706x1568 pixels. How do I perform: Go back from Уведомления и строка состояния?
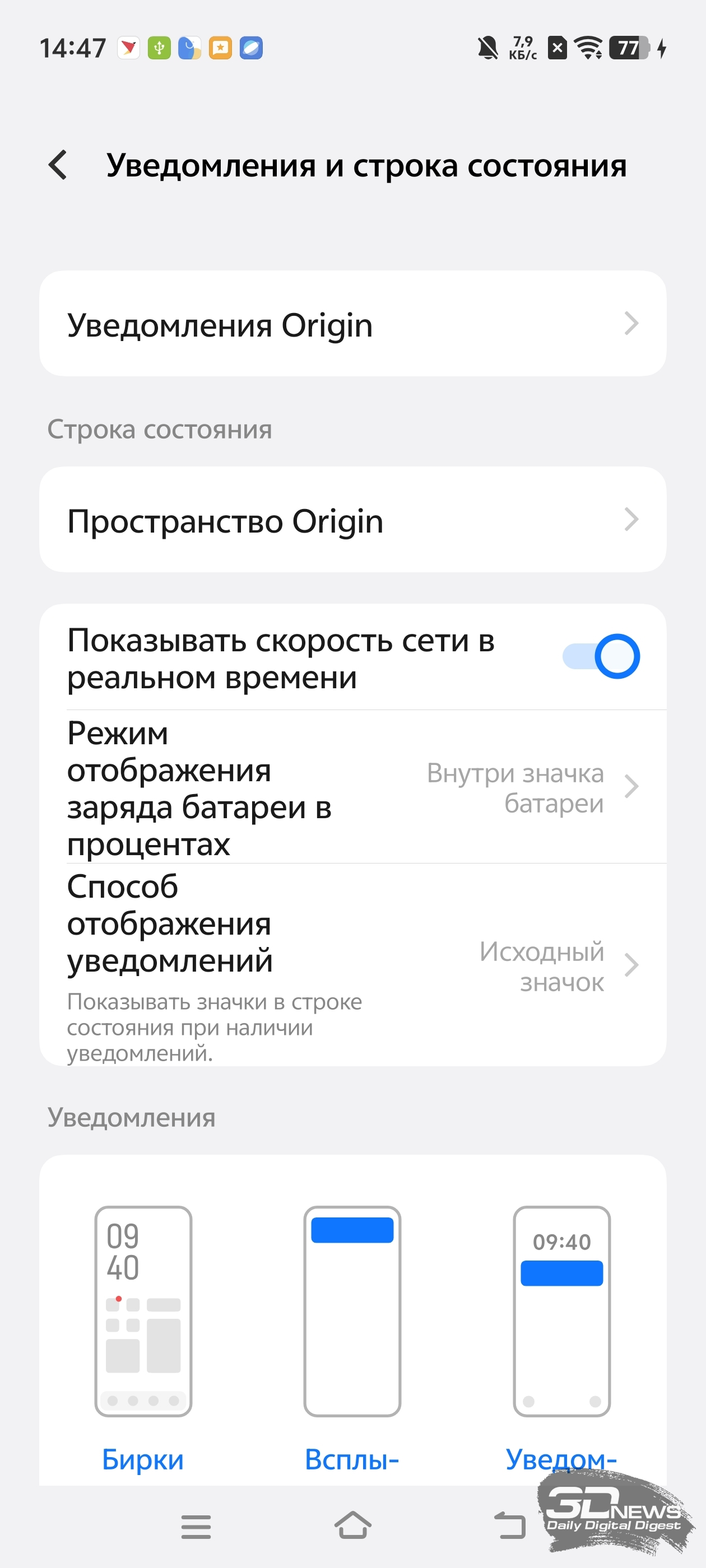click(x=58, y=165)
